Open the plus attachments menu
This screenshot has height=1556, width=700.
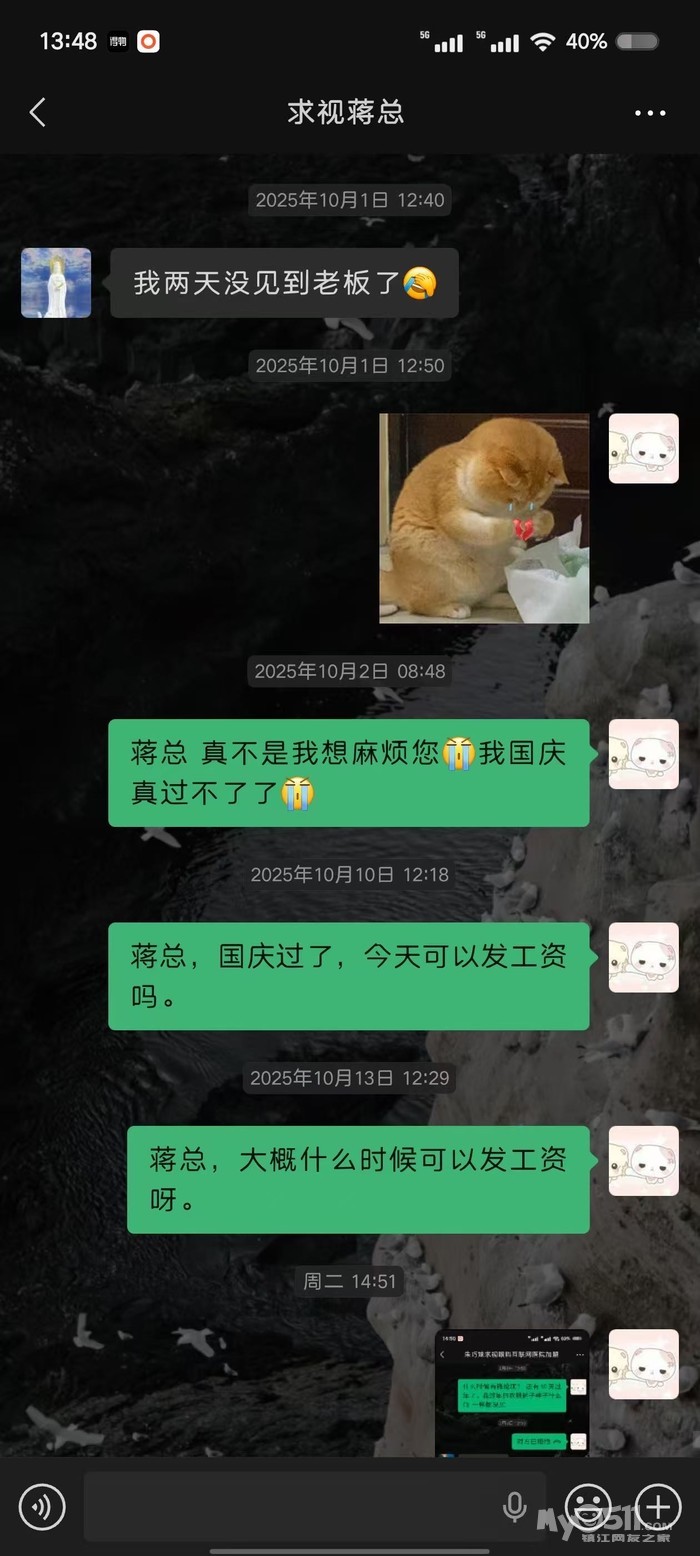click(x=658, y=1506)
